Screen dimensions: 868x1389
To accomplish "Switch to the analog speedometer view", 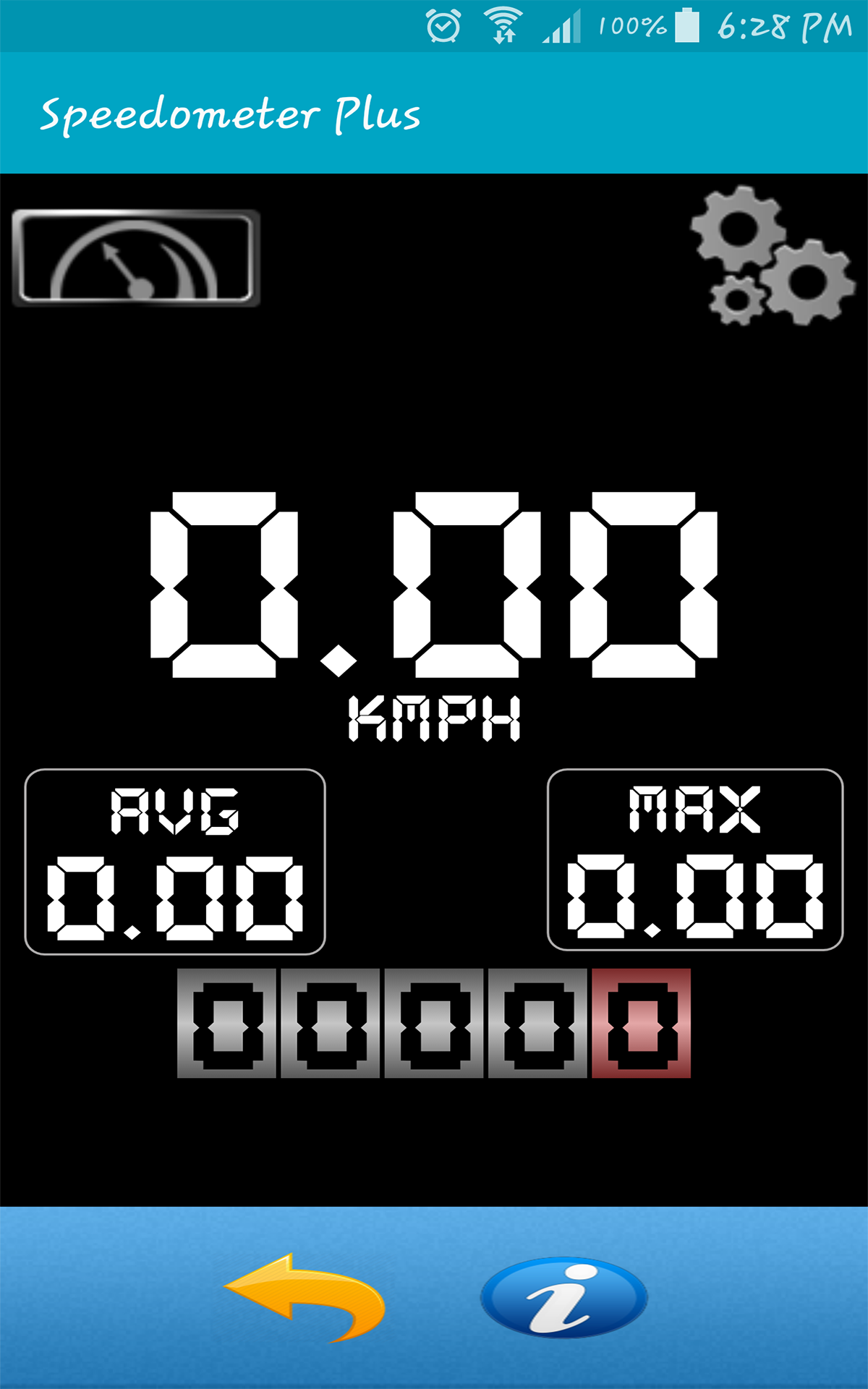I will (137, 258).
